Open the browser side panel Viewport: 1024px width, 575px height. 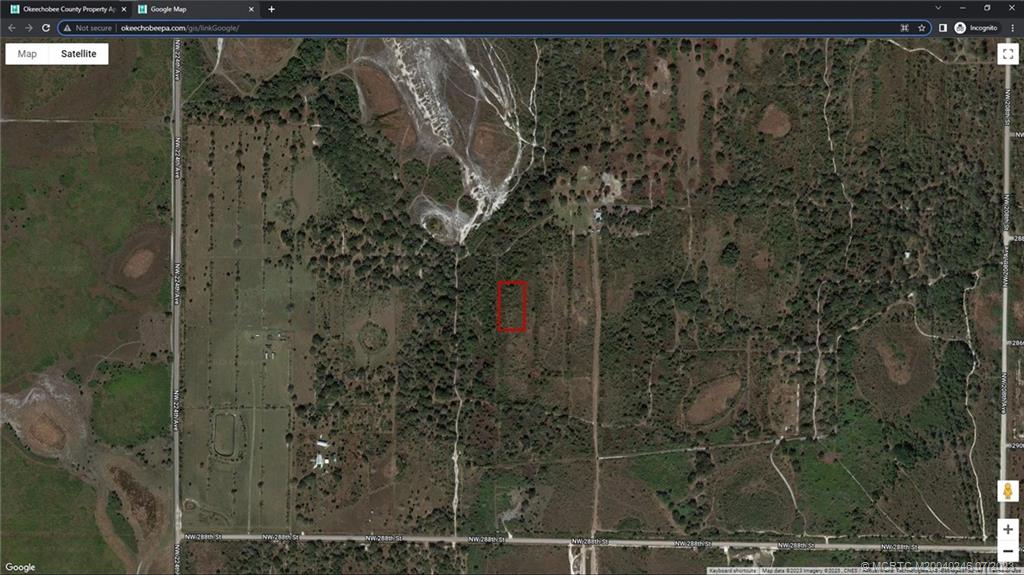[943, 28]
